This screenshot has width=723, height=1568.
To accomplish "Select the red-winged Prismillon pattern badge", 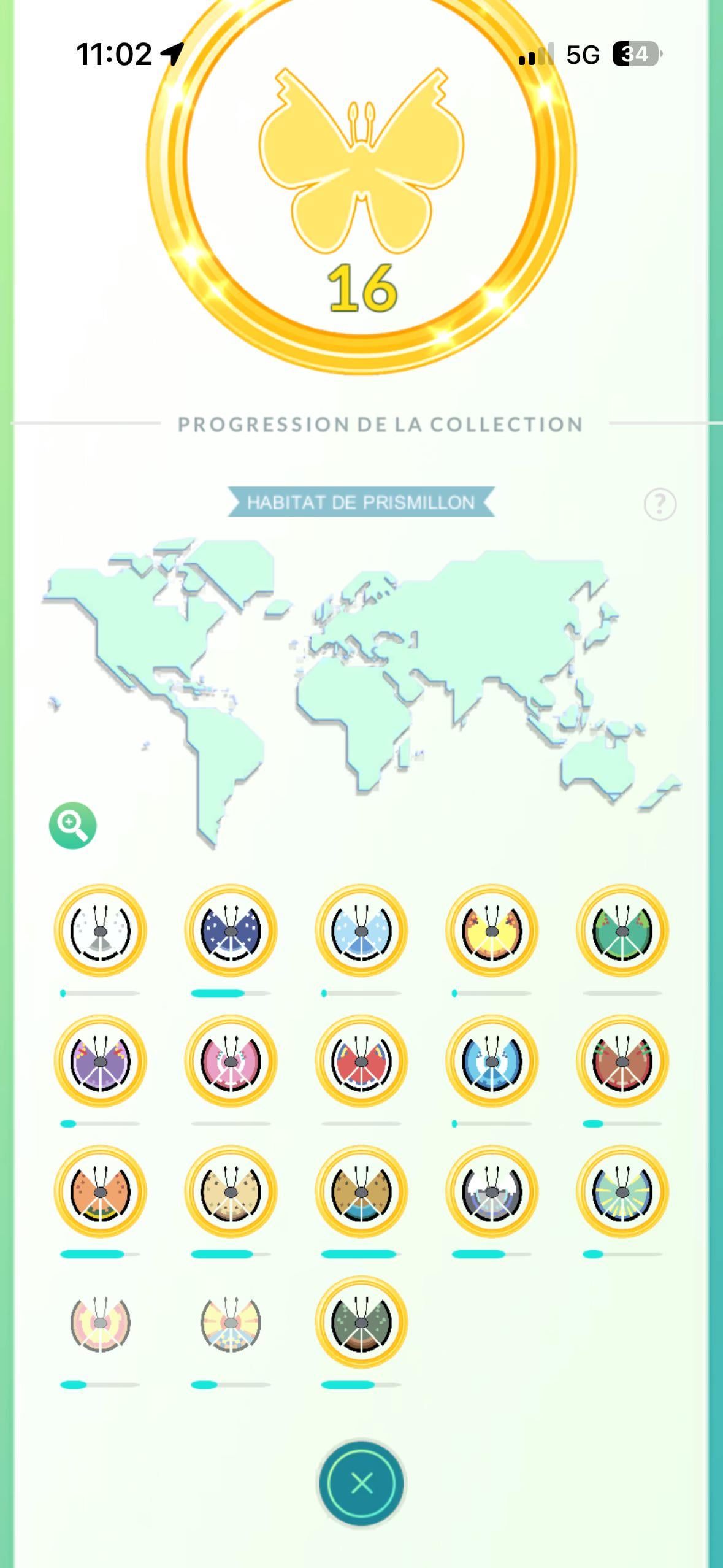I will click(361, 1061).
